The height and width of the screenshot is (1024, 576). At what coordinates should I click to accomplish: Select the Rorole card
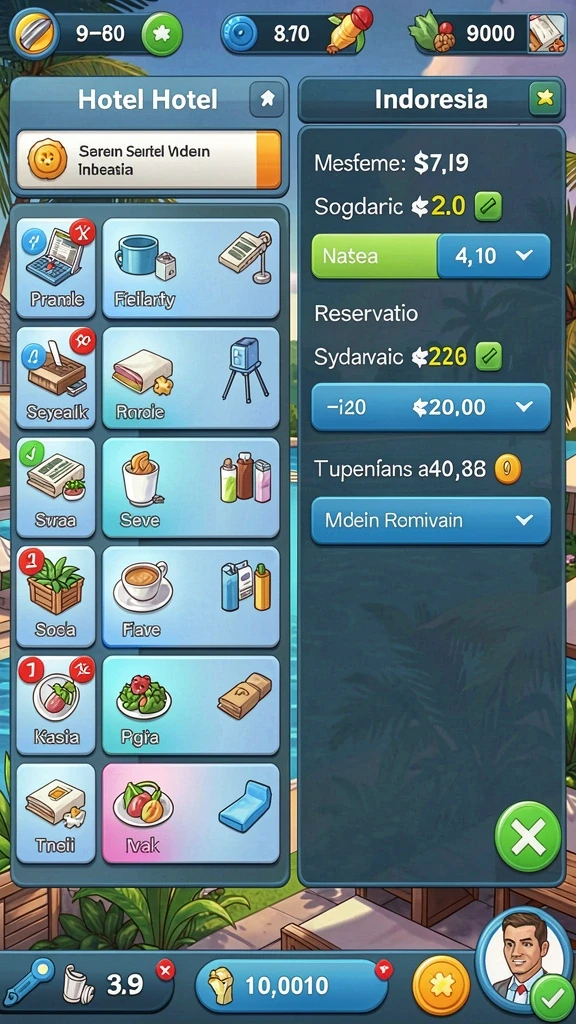191,378
